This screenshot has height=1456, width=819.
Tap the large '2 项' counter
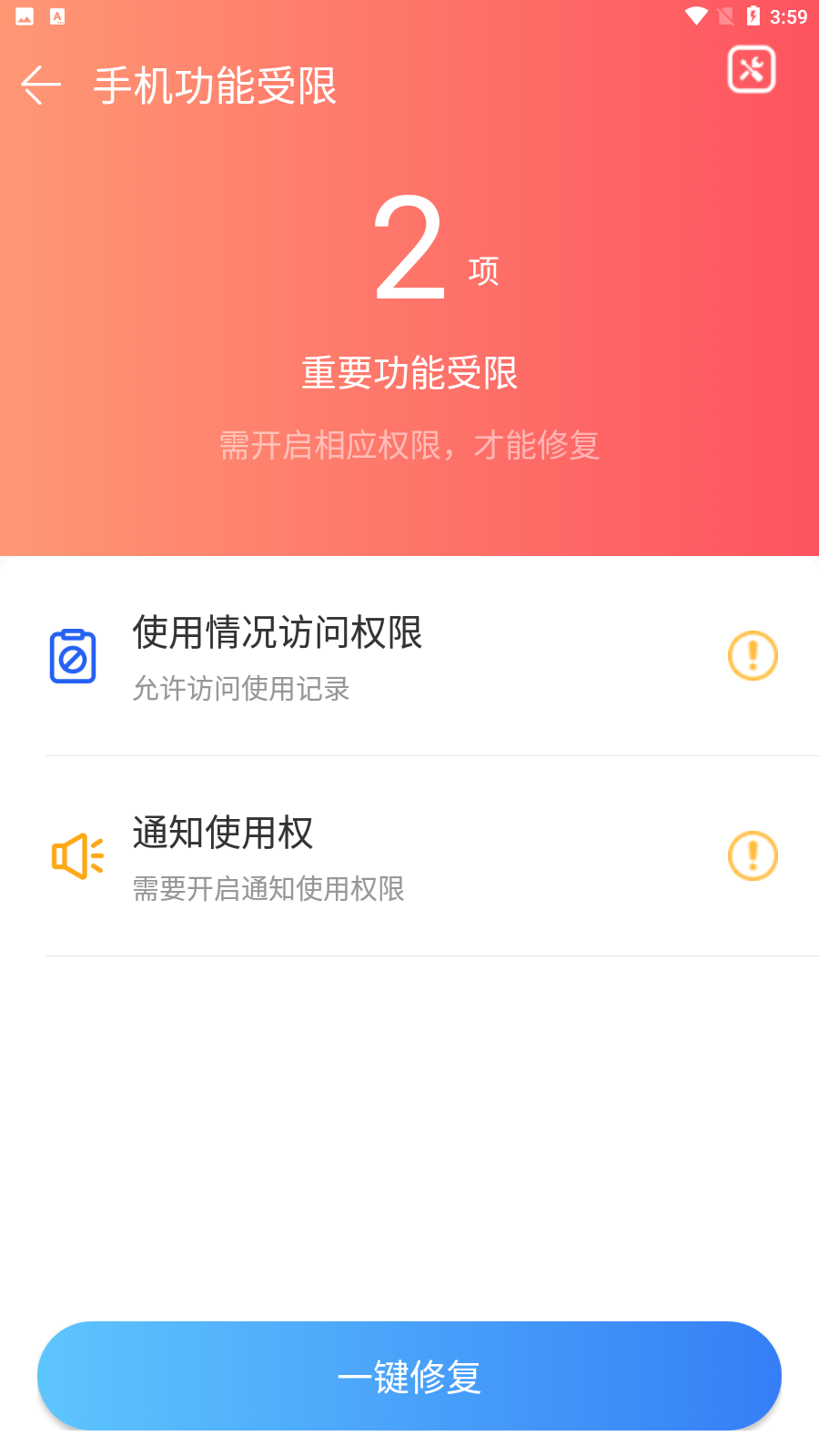click(428, 250)
